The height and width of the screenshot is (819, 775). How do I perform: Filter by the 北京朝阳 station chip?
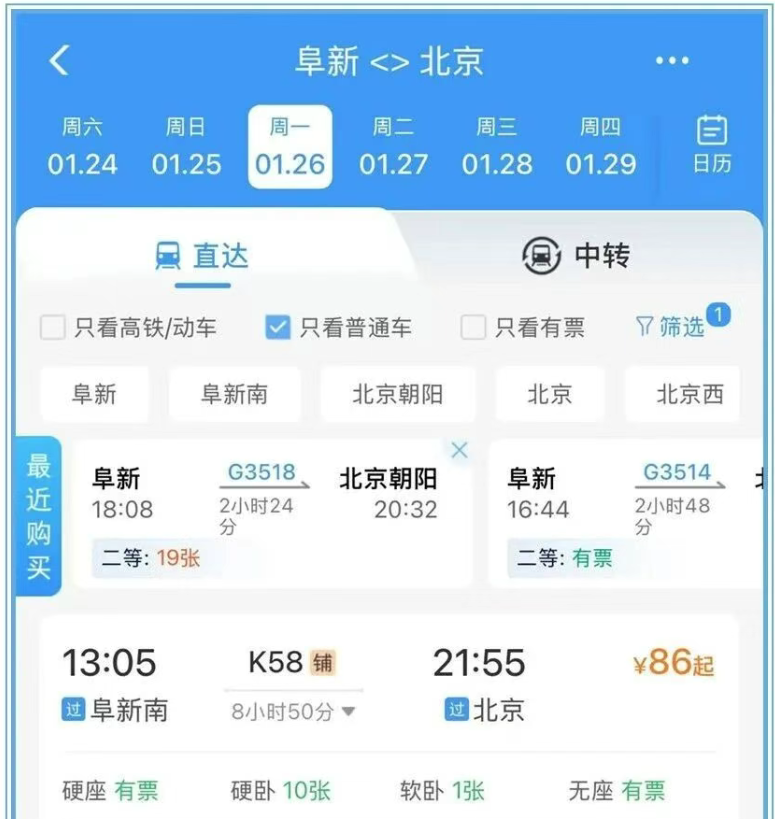397,394
